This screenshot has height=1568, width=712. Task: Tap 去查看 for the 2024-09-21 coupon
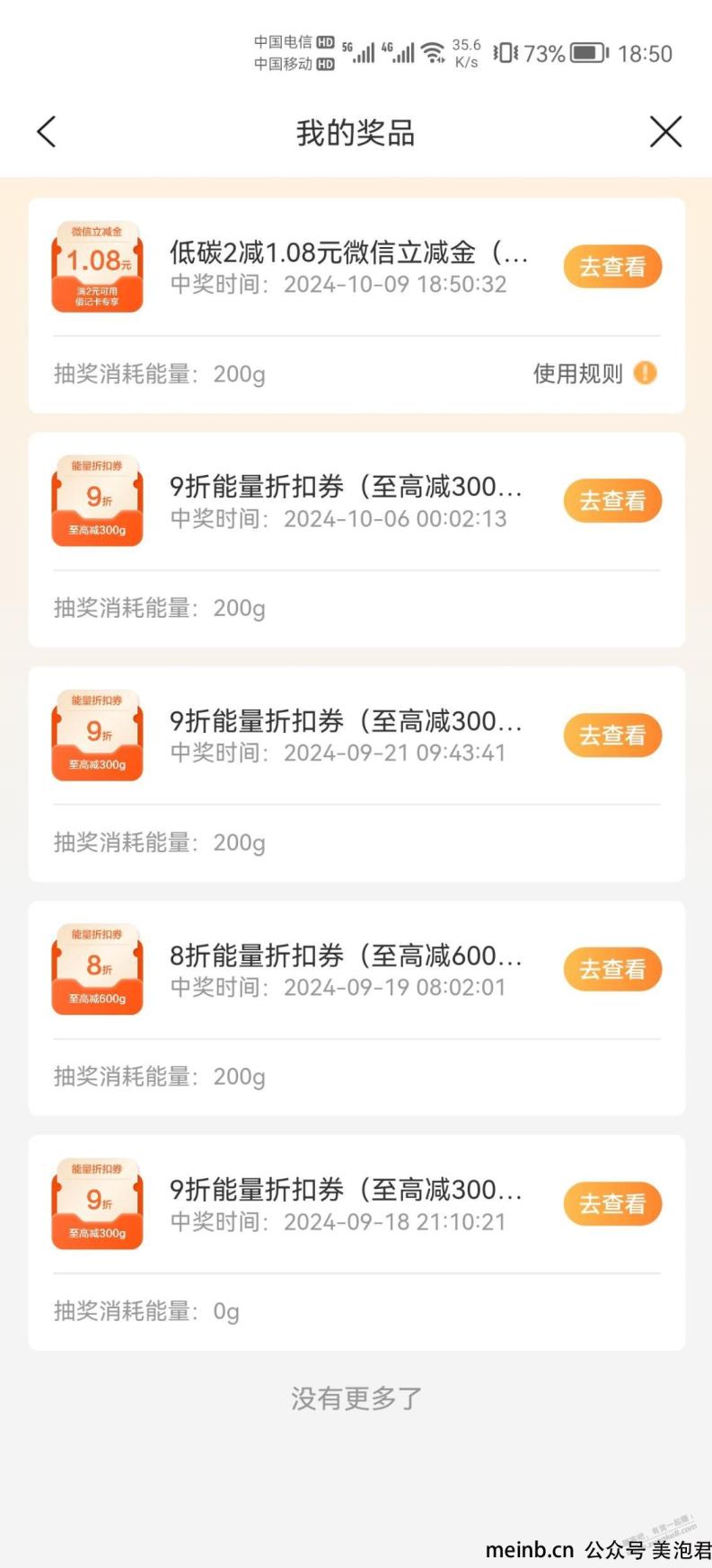[x=612, y=736]
